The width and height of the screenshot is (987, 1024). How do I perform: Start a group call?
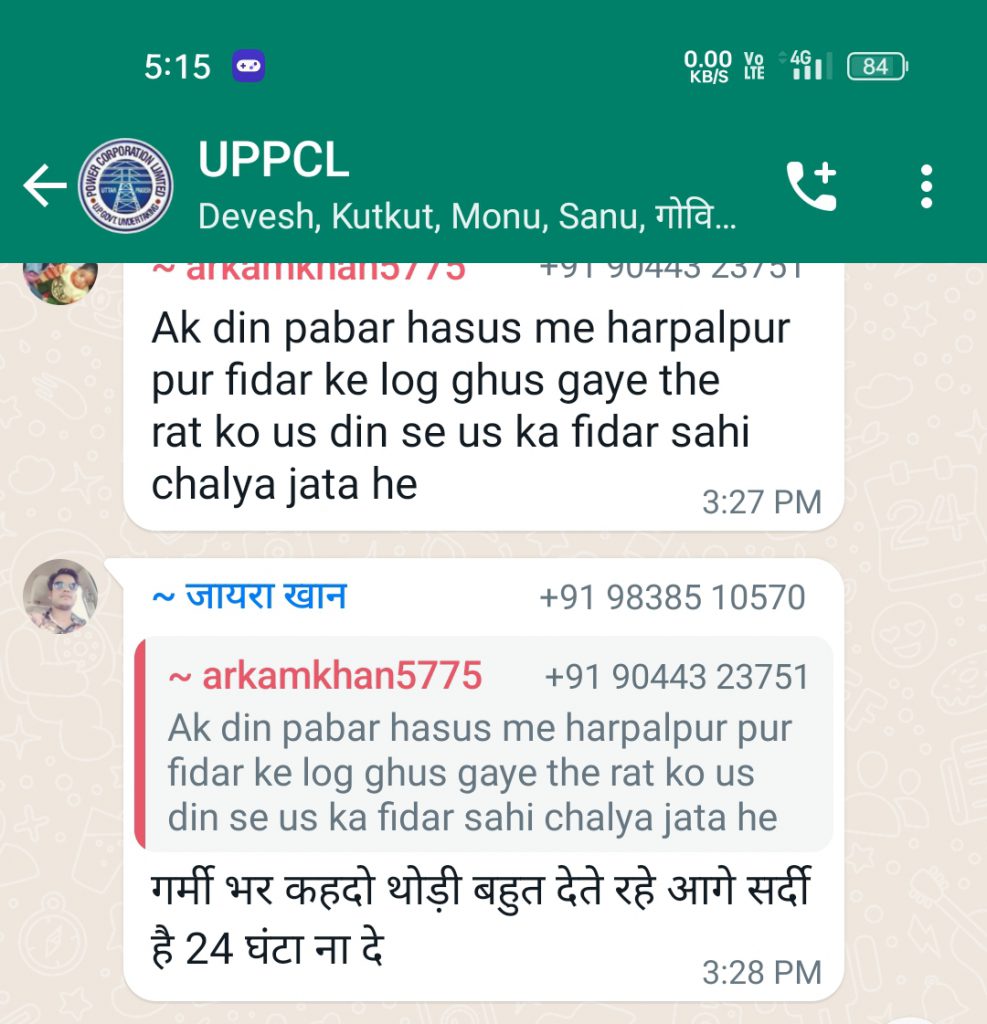[x=811, y=186]
